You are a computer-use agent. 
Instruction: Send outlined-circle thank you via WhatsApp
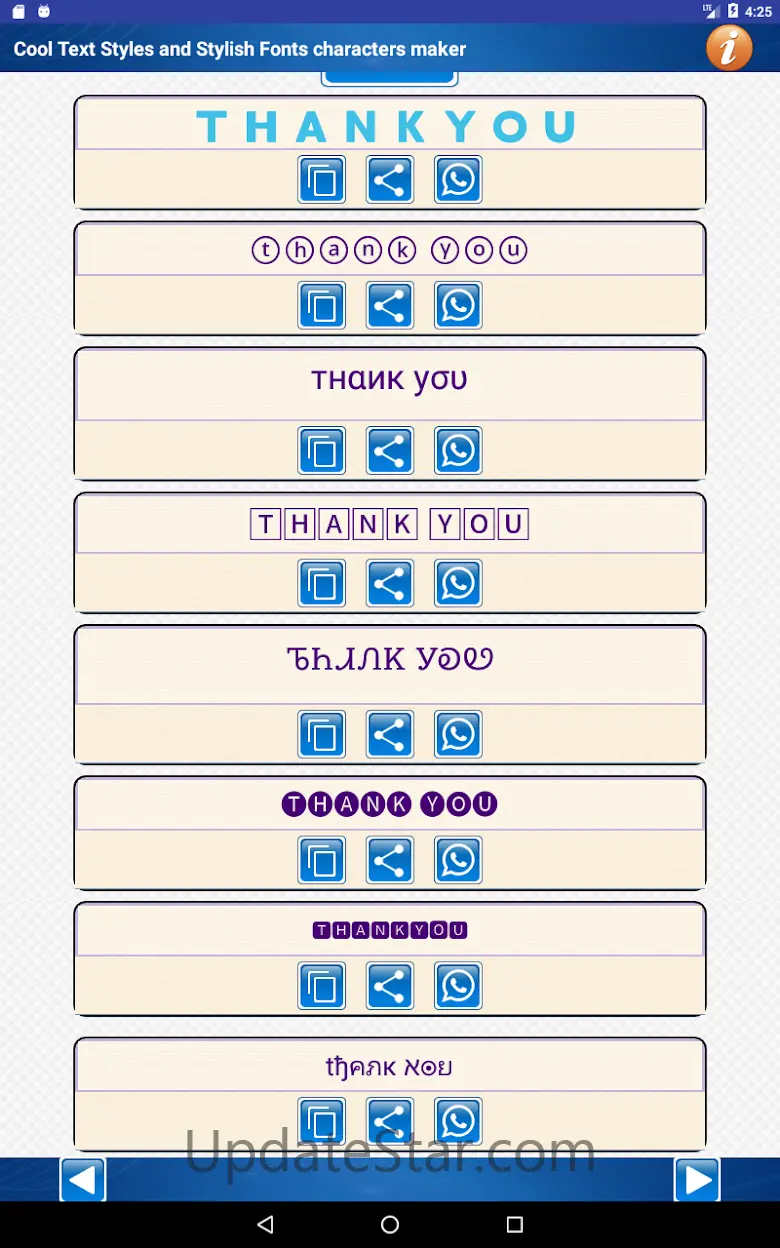point(458,306)
